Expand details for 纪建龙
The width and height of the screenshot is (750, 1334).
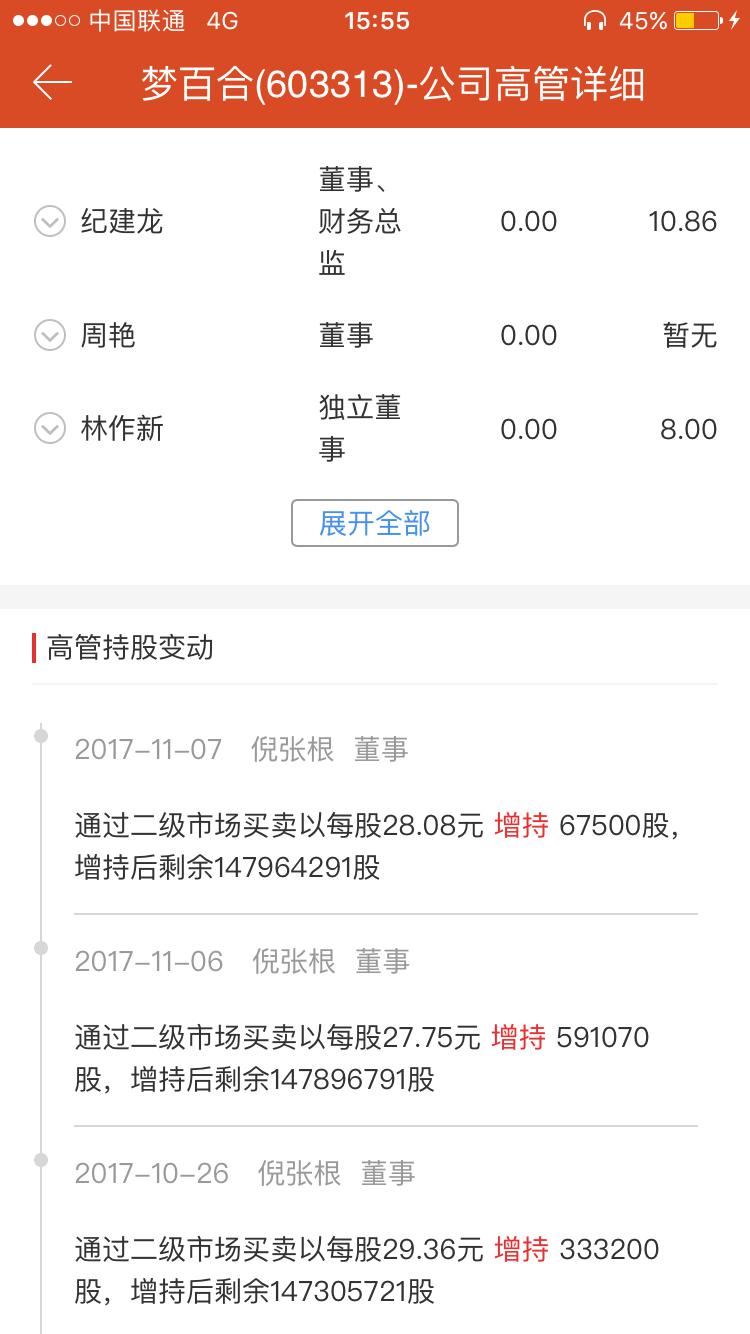pyautogui.click(x=49, y=221)
